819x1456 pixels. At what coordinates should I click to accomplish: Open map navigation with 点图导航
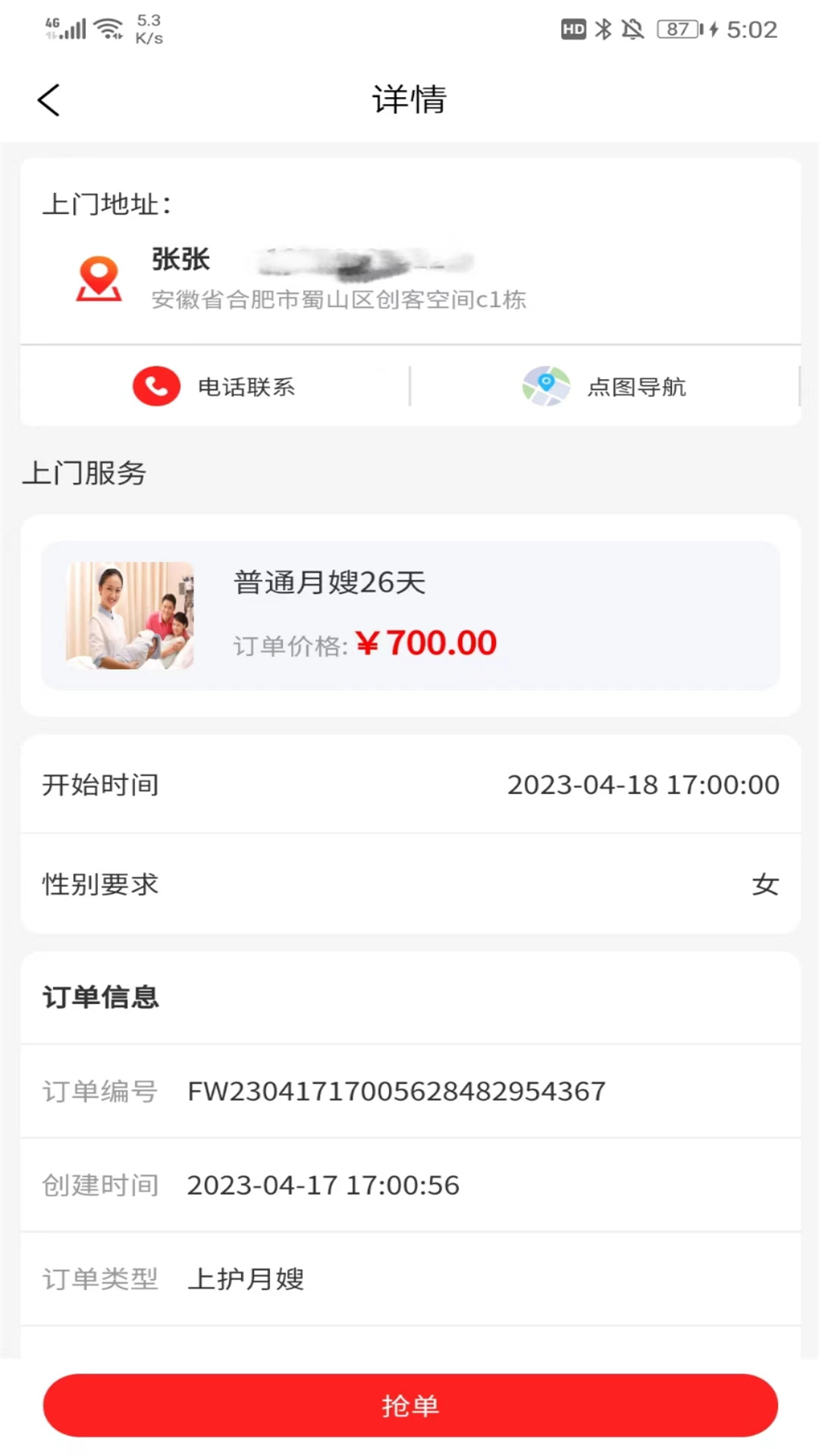coord(604,387)
